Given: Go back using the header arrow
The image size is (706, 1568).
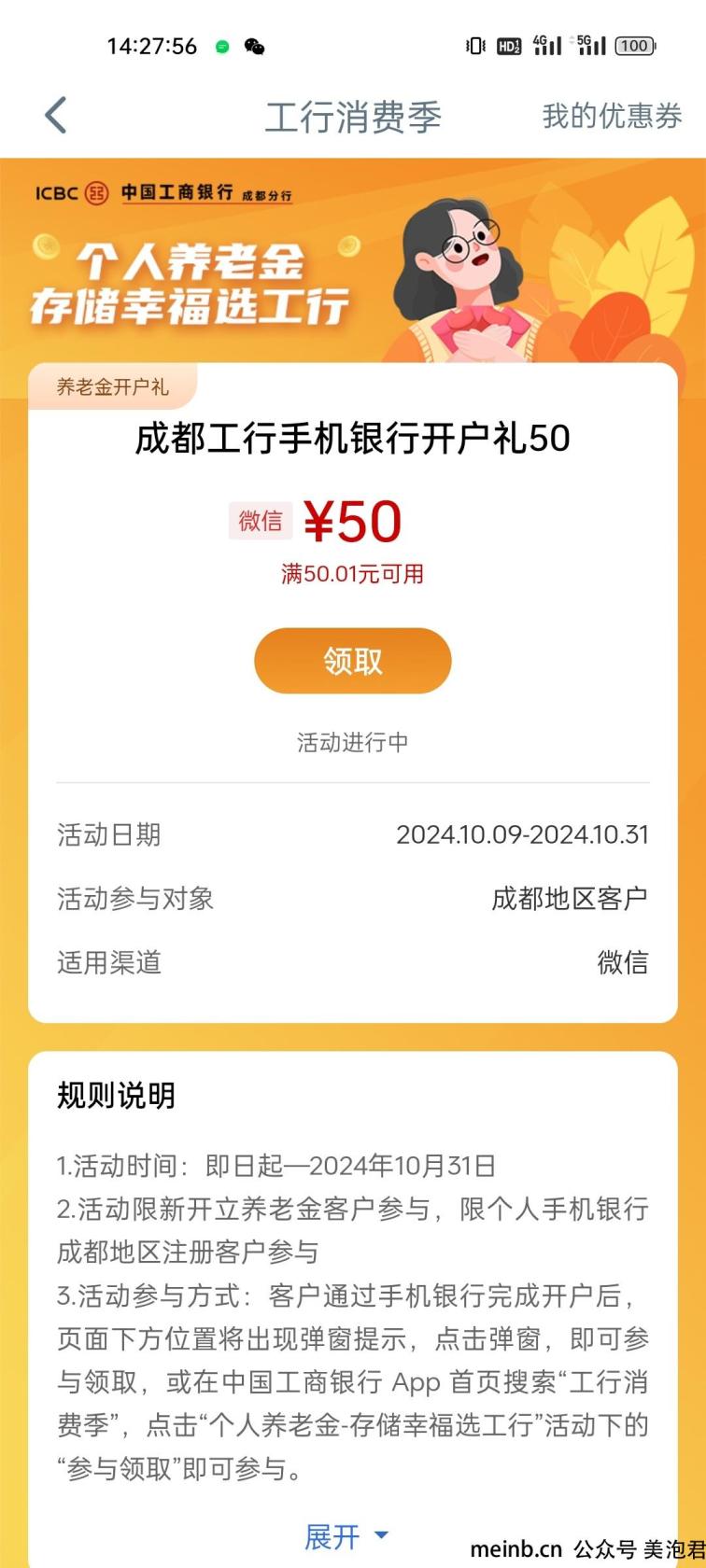Looking at the screenshot, I should coord(56,116).
